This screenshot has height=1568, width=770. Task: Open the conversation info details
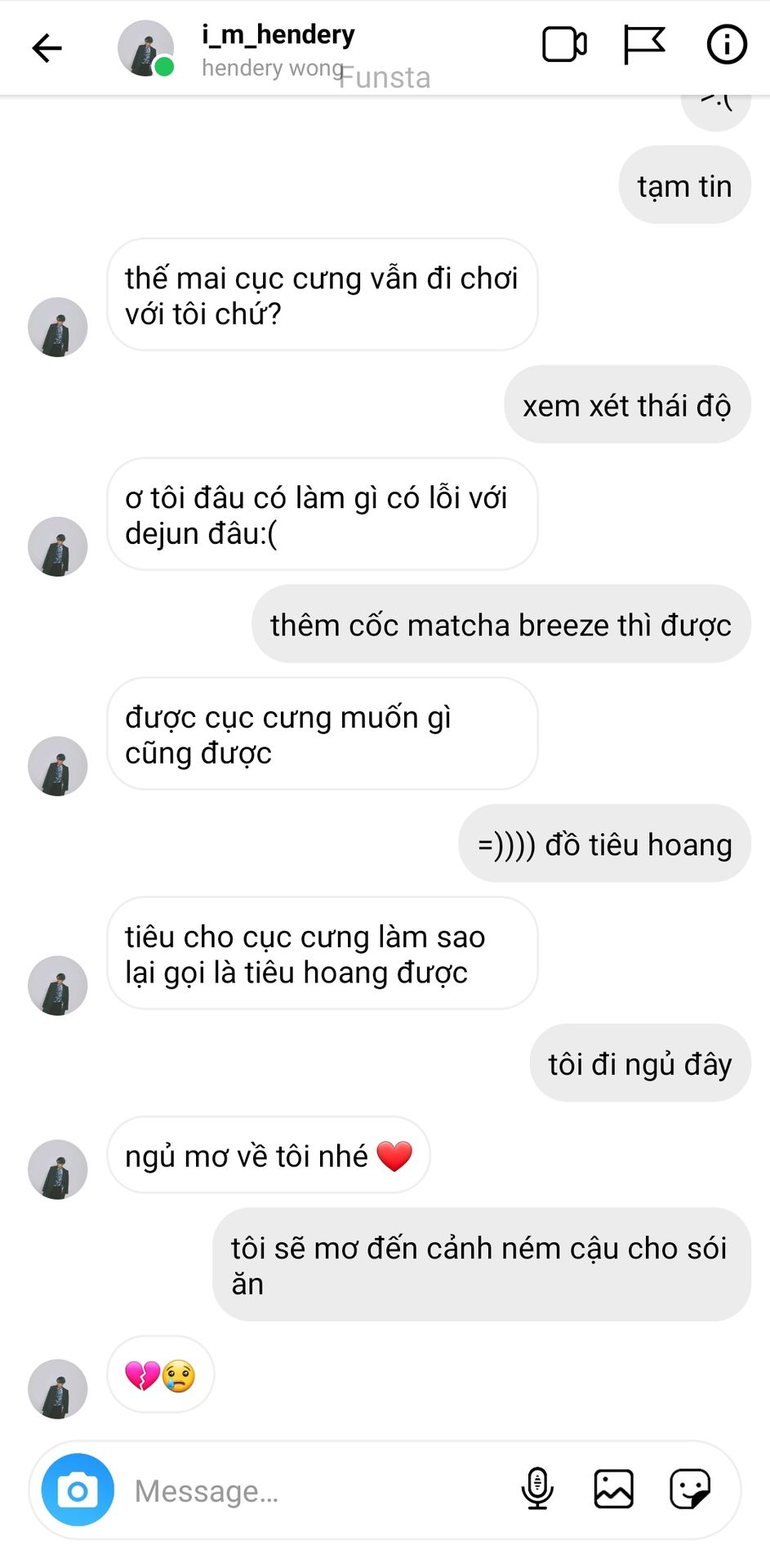pos(726,45)
